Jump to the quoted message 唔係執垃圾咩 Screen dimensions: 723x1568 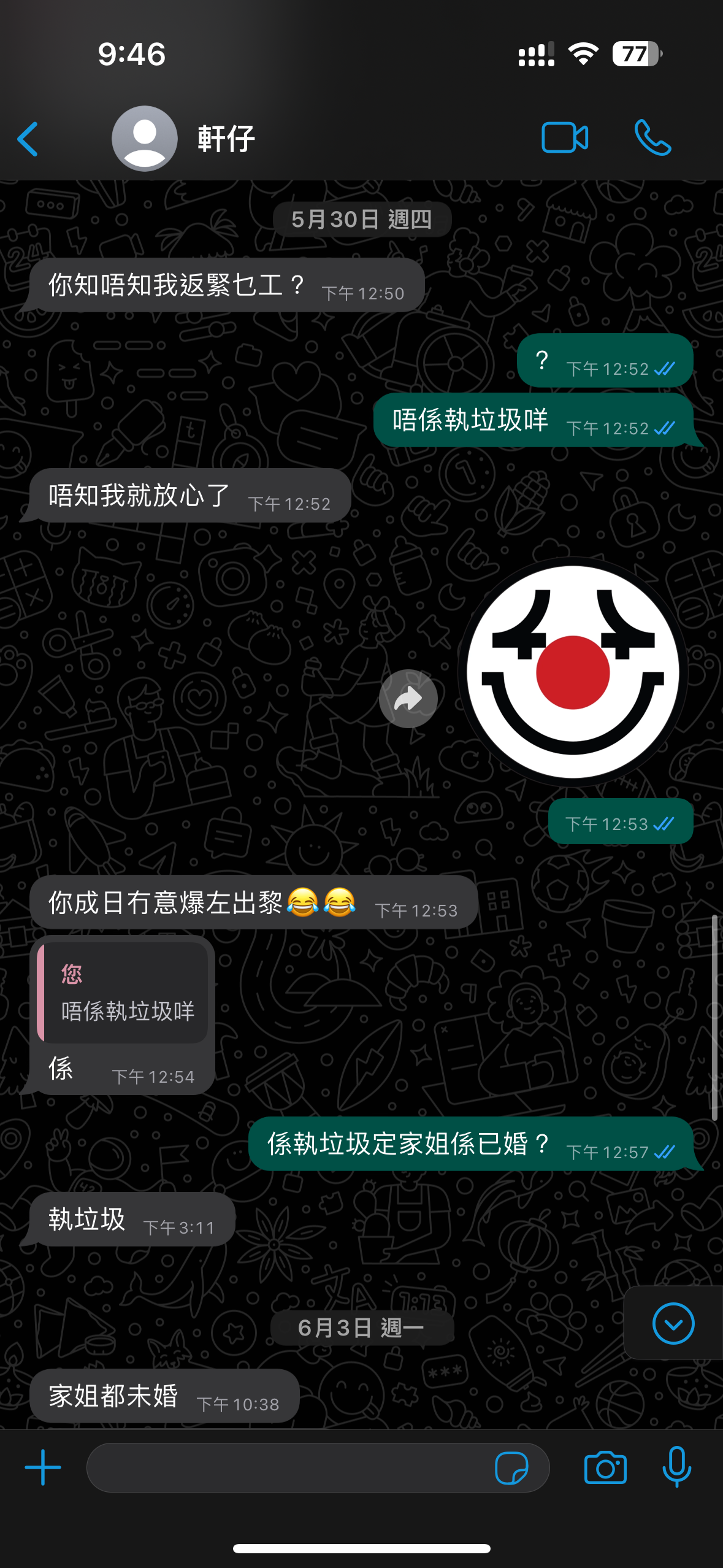pyautogui.click(x=123, y=993)
